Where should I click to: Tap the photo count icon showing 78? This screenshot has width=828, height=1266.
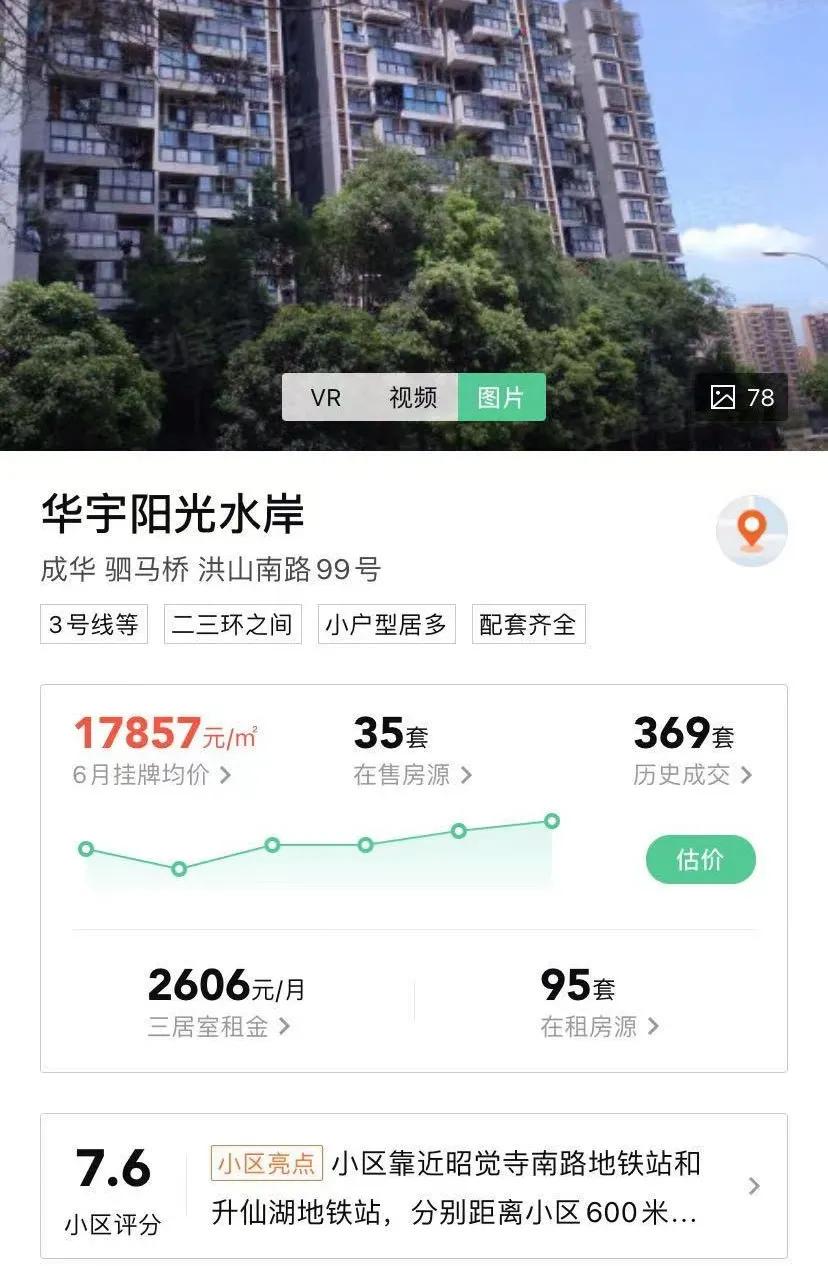(741, 397)
